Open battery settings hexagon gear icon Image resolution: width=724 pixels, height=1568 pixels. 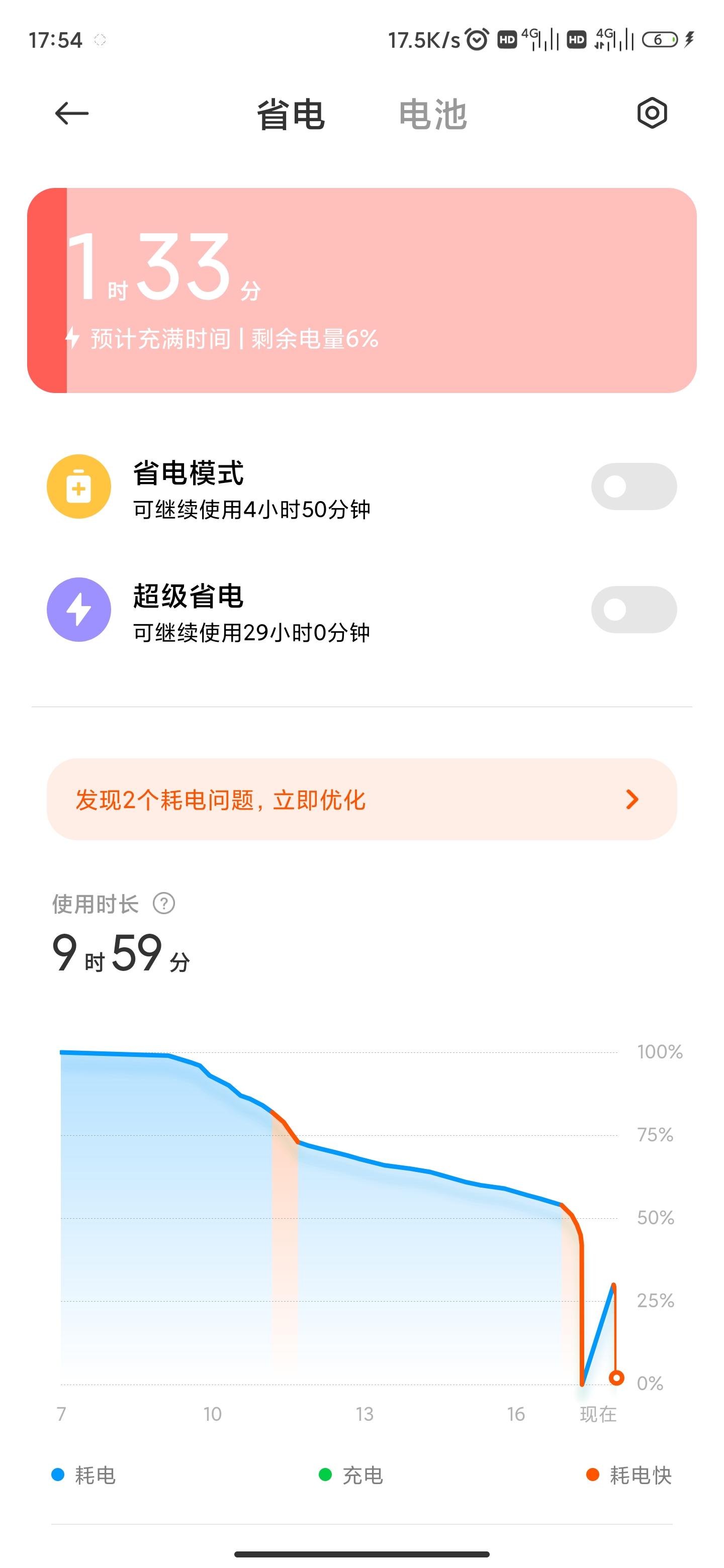click(652, 113)
